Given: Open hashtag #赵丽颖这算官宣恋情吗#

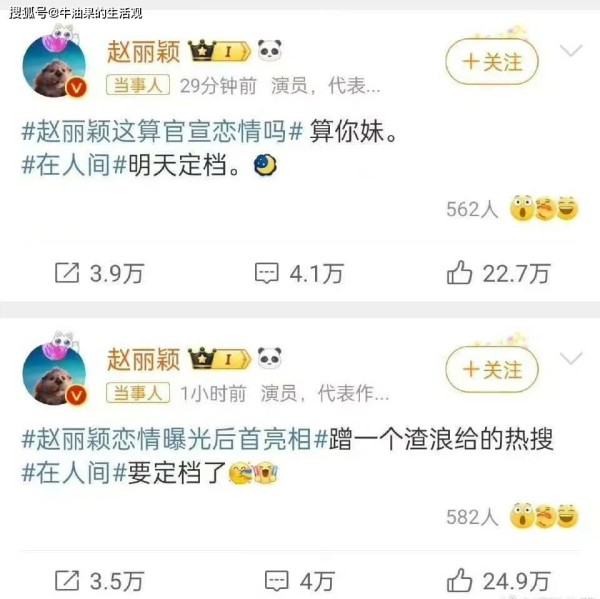Looking at the screenshot, I should click(x=161, y=130).
